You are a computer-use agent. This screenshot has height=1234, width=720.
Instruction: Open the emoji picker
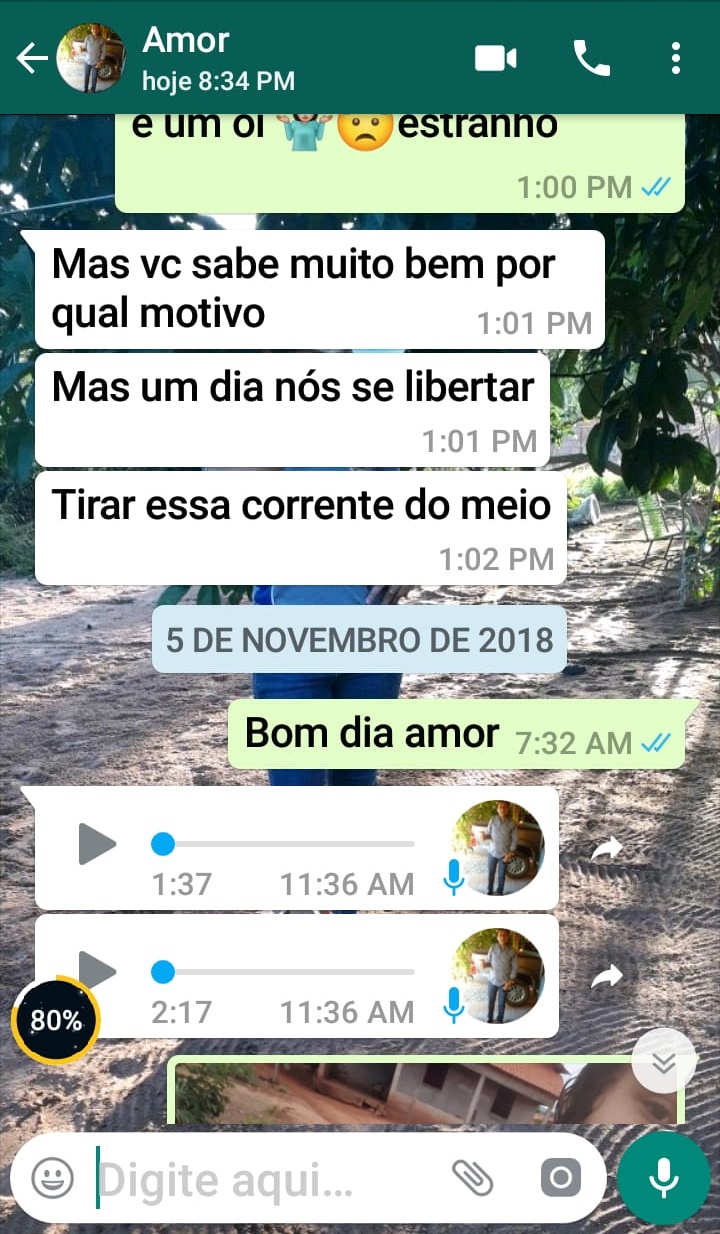(52, 1178)
